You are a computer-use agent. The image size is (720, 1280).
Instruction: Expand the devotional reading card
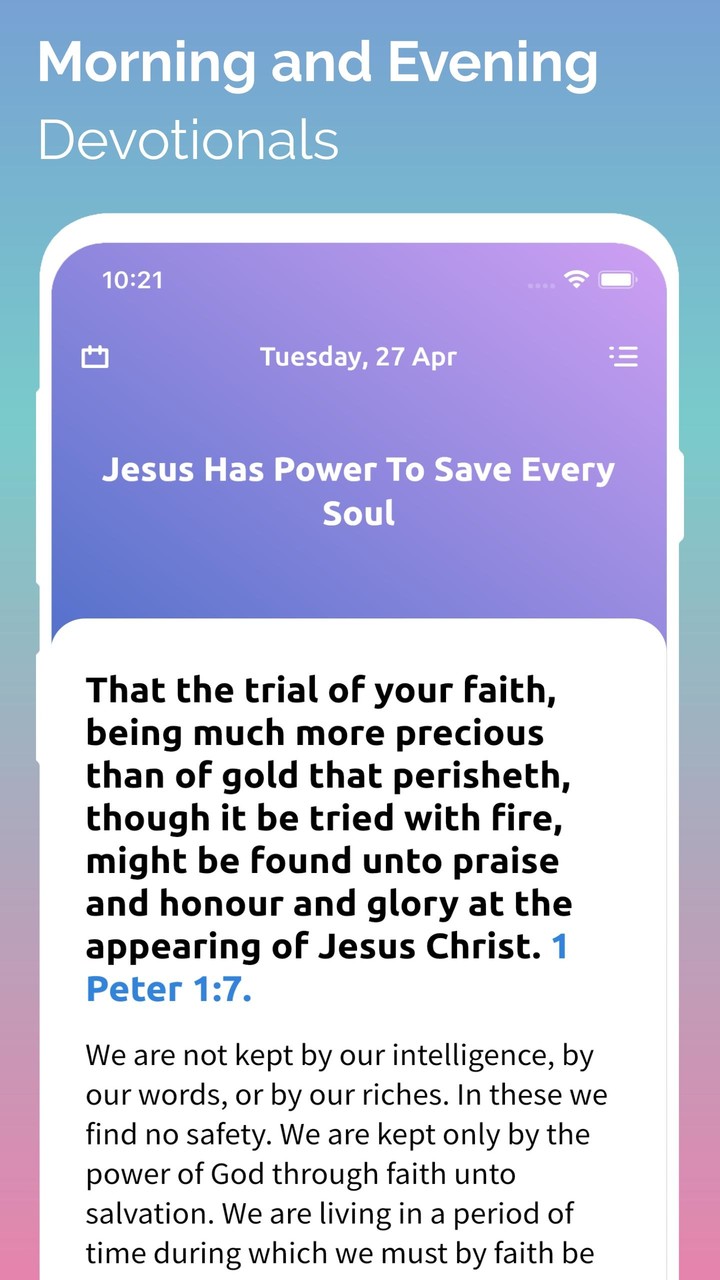(360, 950)
